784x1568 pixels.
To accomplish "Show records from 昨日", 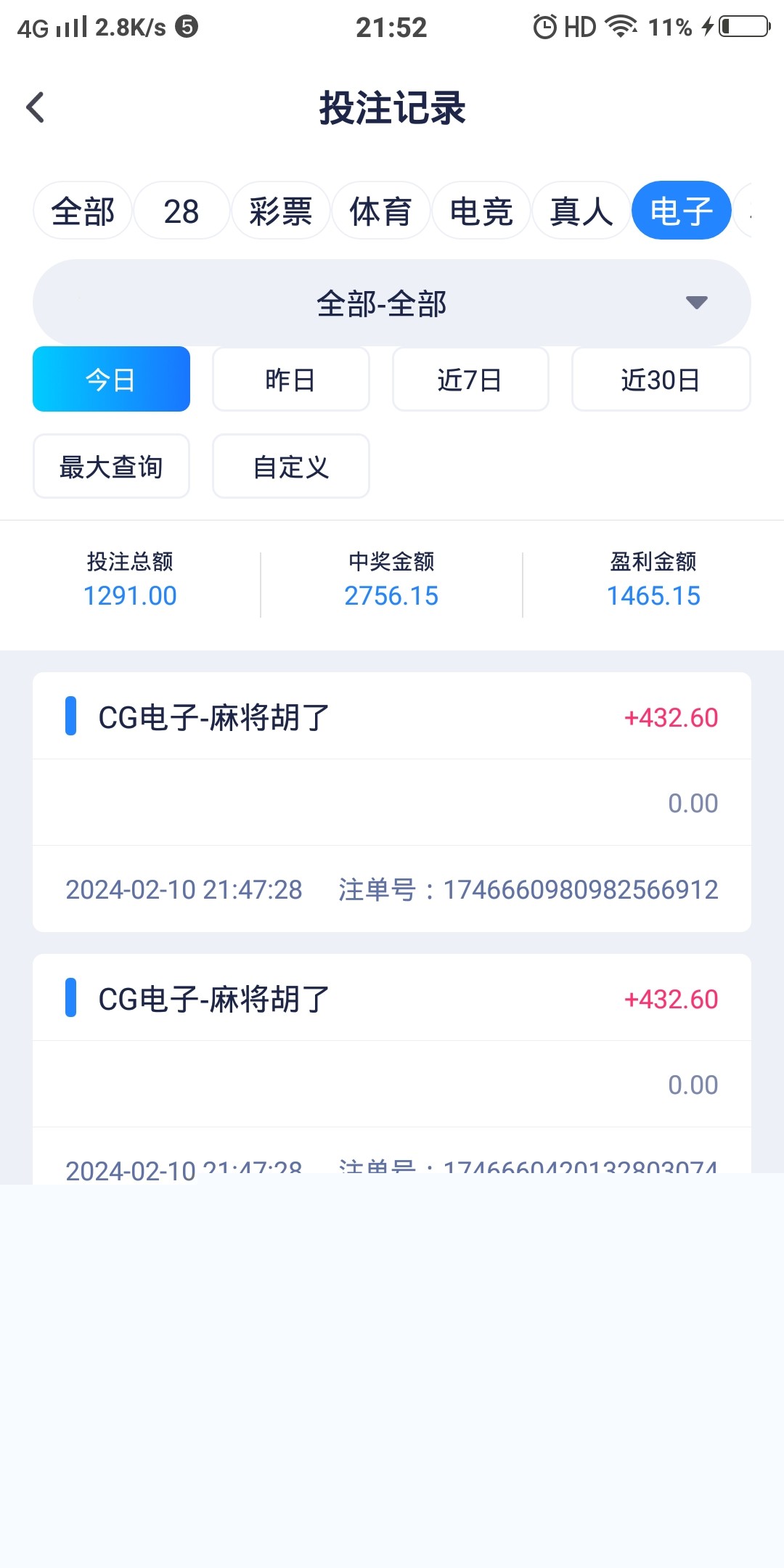I will (290, 379).
